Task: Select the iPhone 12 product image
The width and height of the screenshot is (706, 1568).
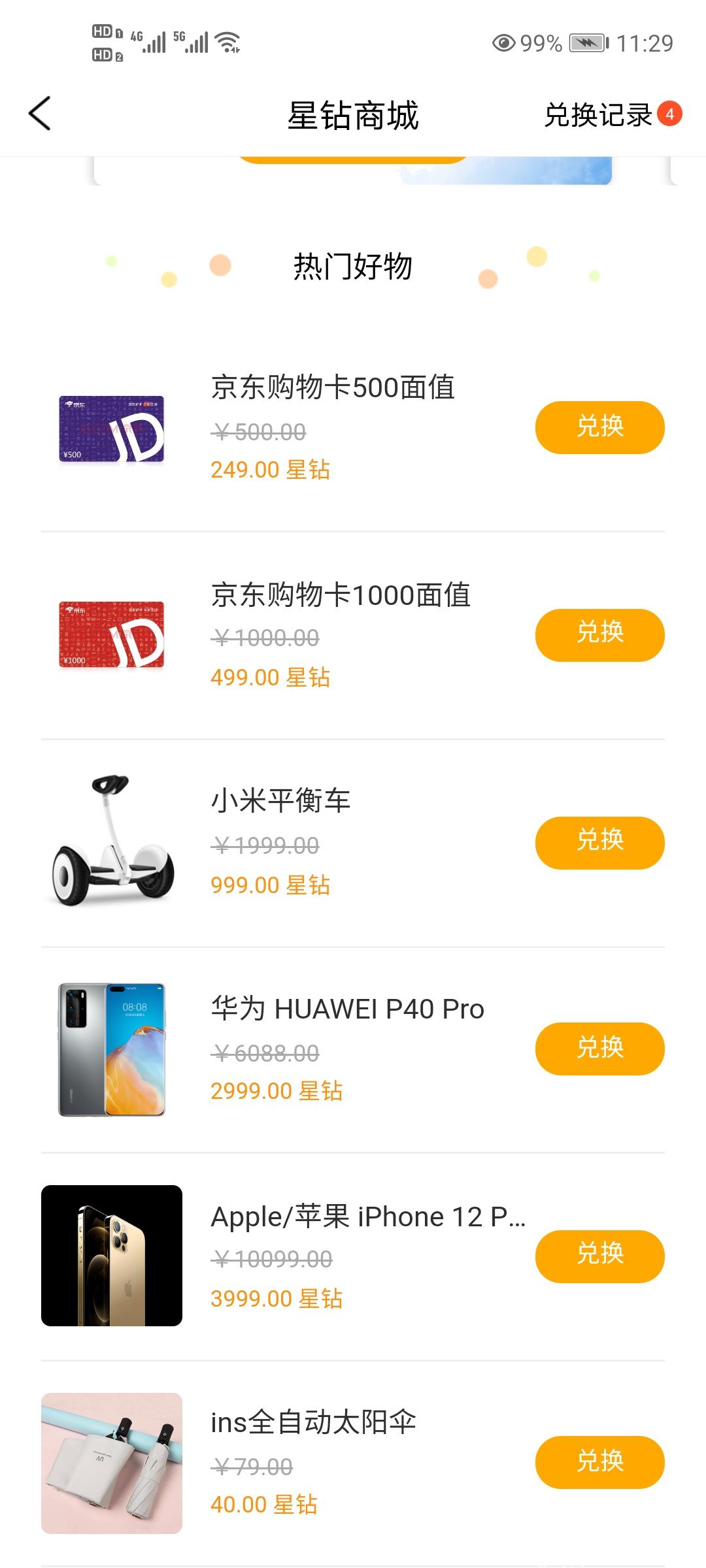Action: [x=111, y=1255]
